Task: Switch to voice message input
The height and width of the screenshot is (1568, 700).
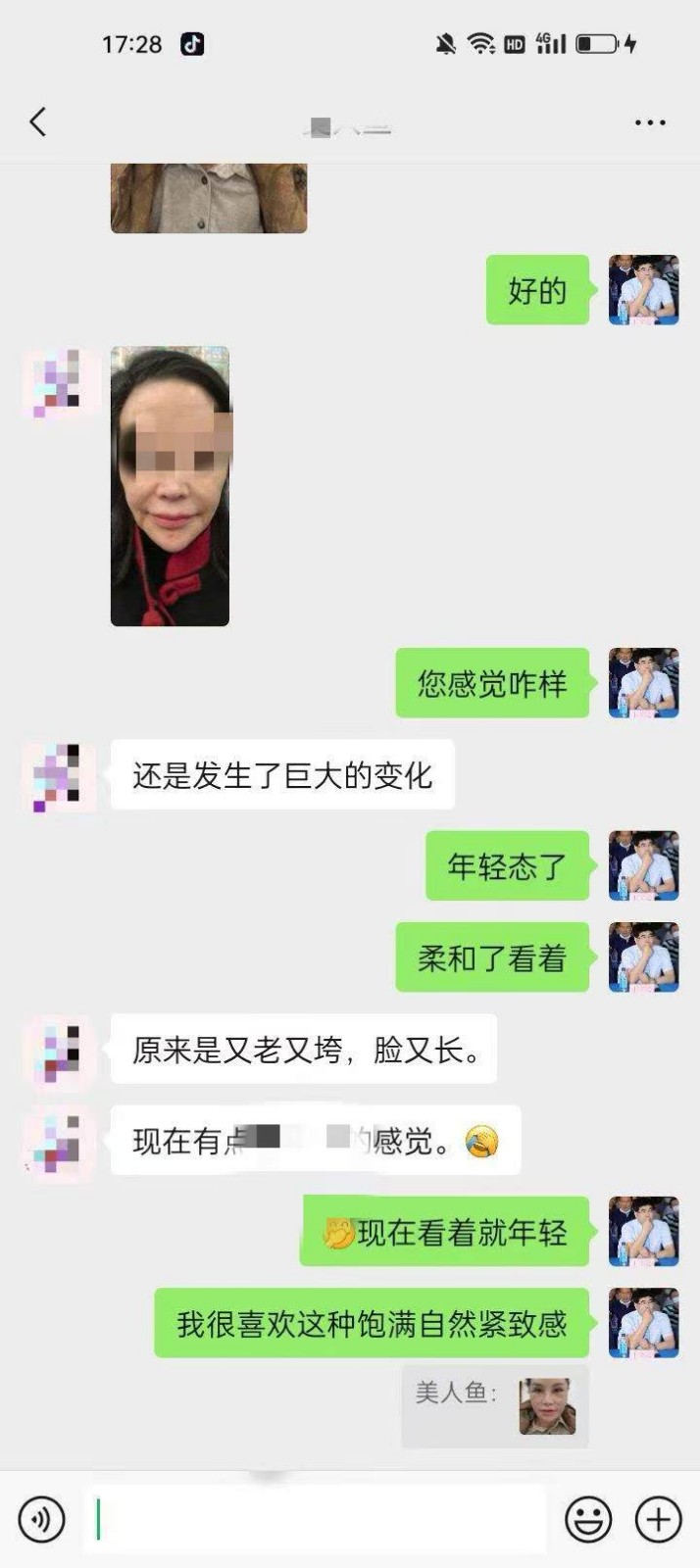Action: click(41, 1520)
